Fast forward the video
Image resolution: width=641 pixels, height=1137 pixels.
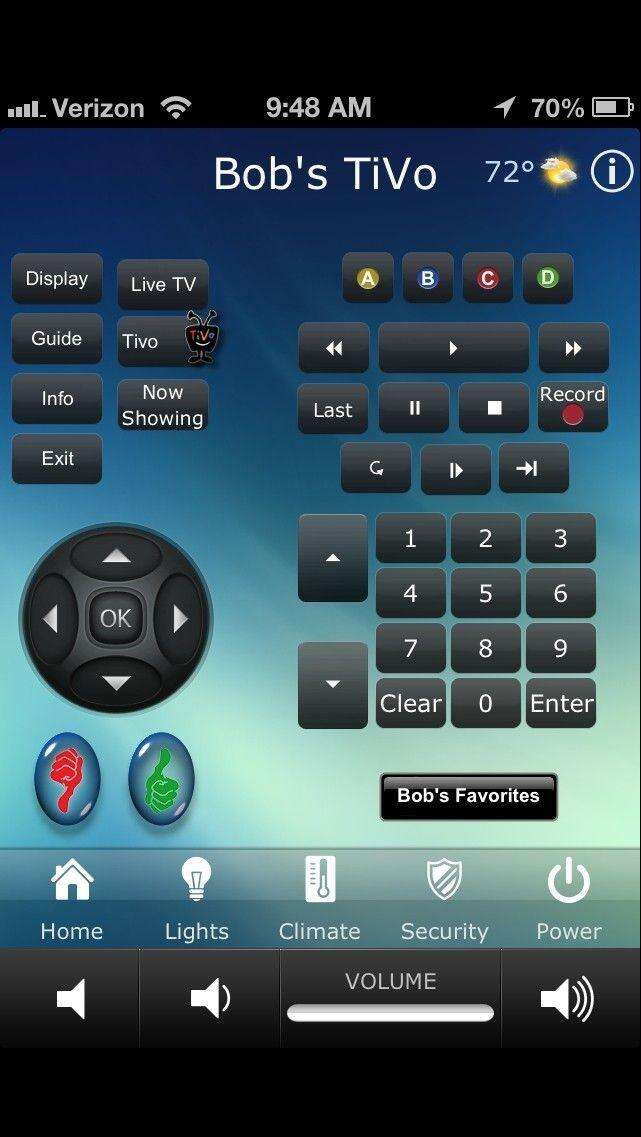click(573, 348)
